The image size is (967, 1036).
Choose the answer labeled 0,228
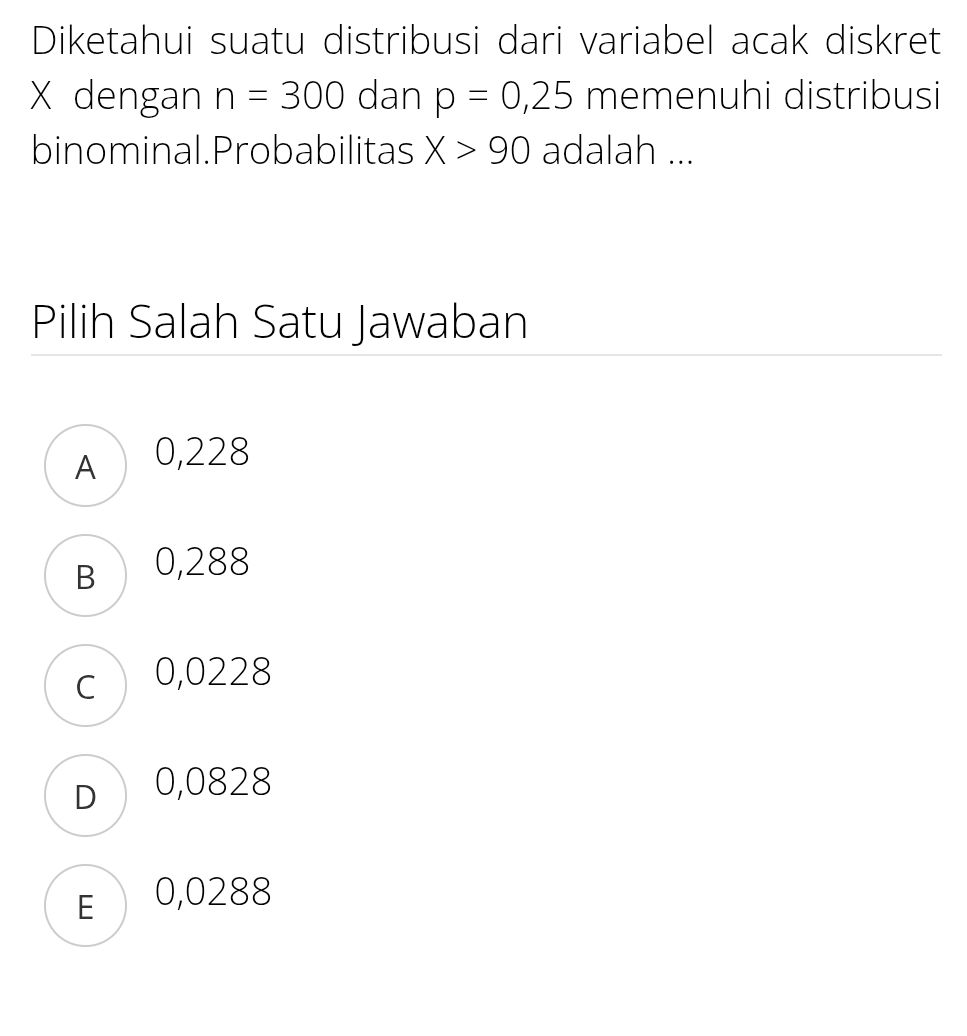tap(202, 452)
